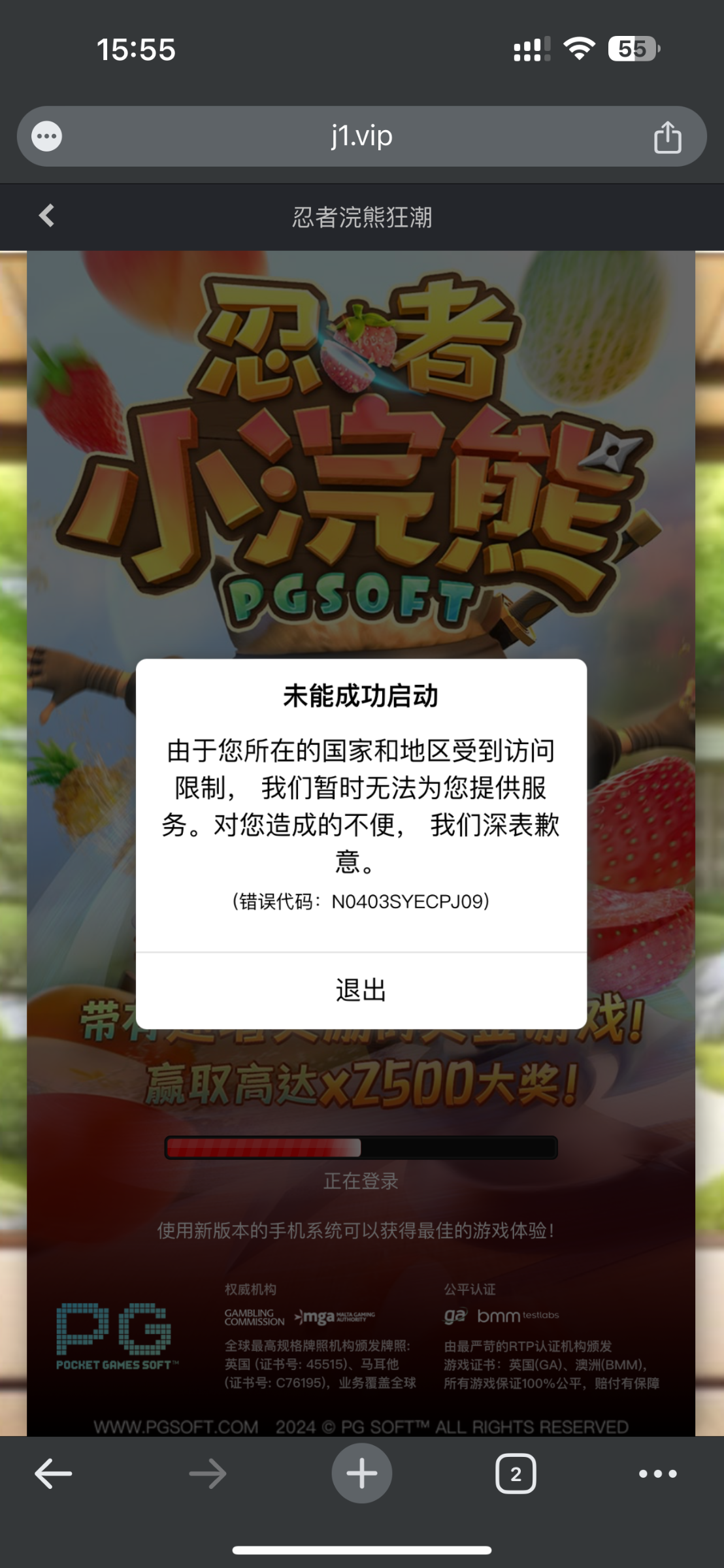Open a new browser tab
Image resolution: width=724 pixels, height=1568 pixels.
tap(361, 1473)
